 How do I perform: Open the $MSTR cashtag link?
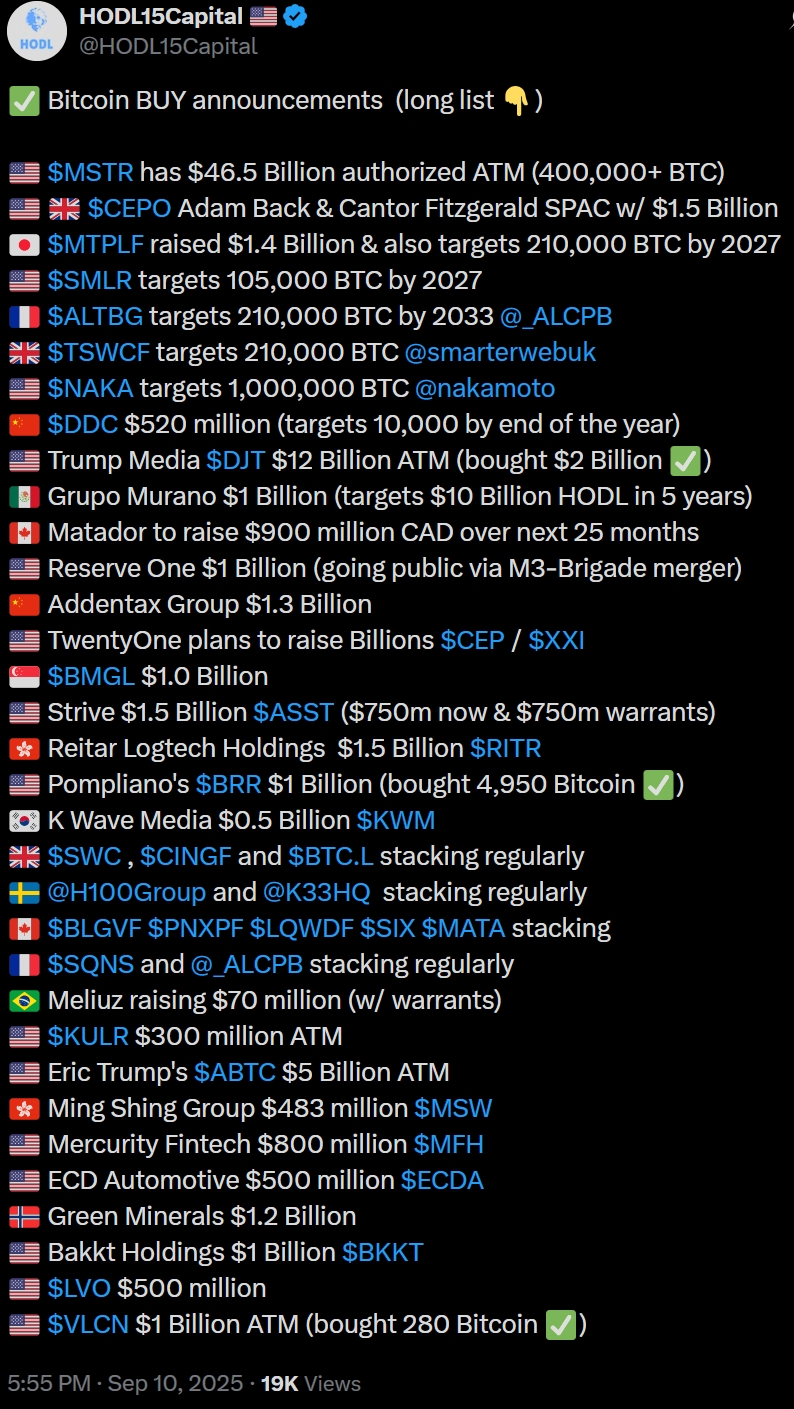point(90,172)
